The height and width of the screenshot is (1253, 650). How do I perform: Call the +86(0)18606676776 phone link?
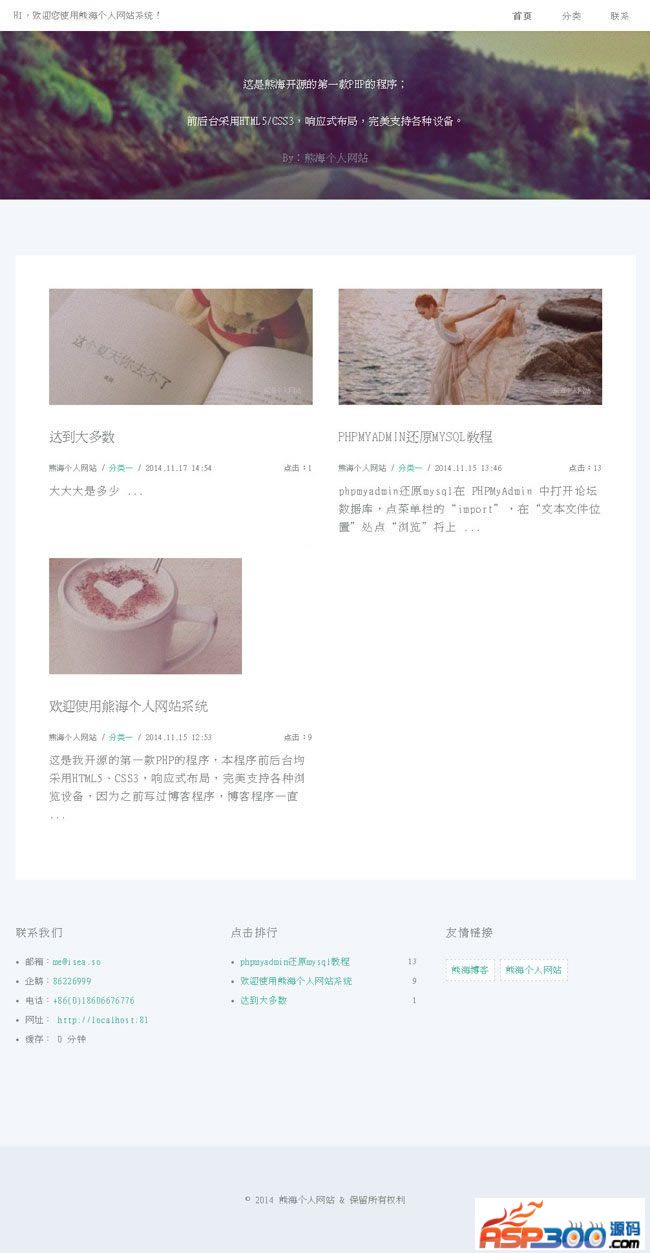click(93, 1001)
